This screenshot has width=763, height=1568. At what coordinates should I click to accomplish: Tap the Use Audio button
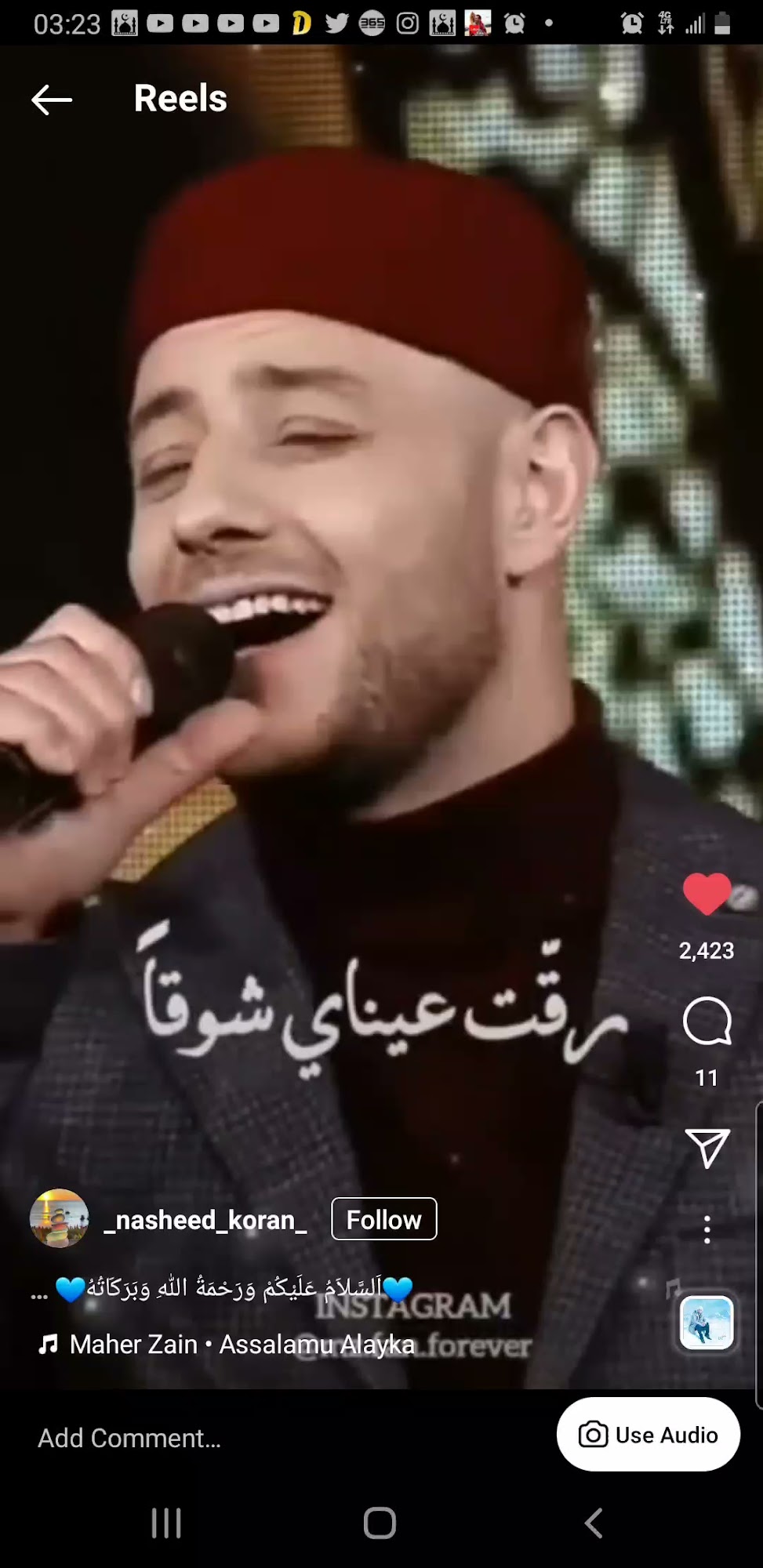tap(648, 1435)
